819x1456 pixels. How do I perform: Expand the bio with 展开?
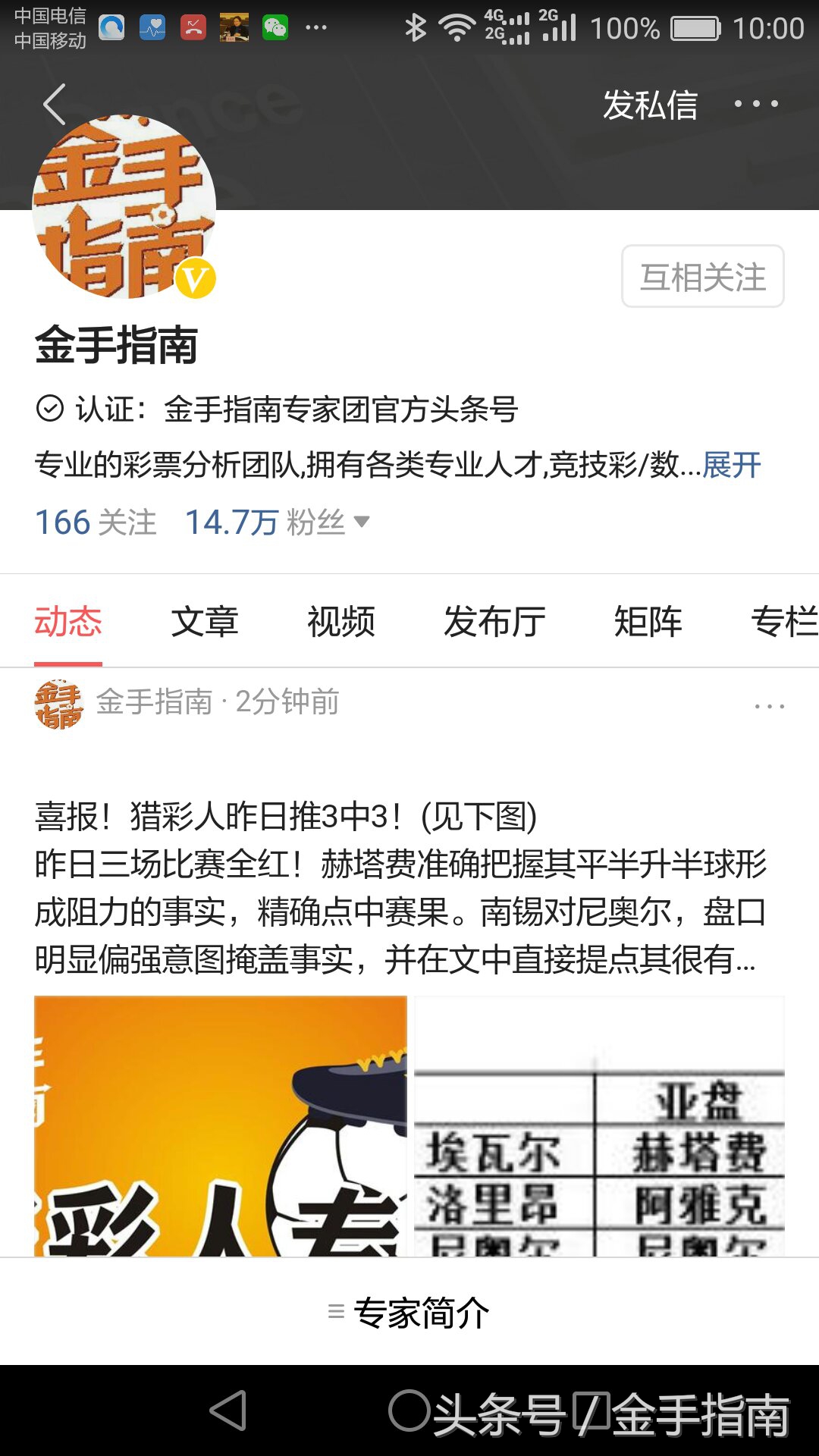729,468
